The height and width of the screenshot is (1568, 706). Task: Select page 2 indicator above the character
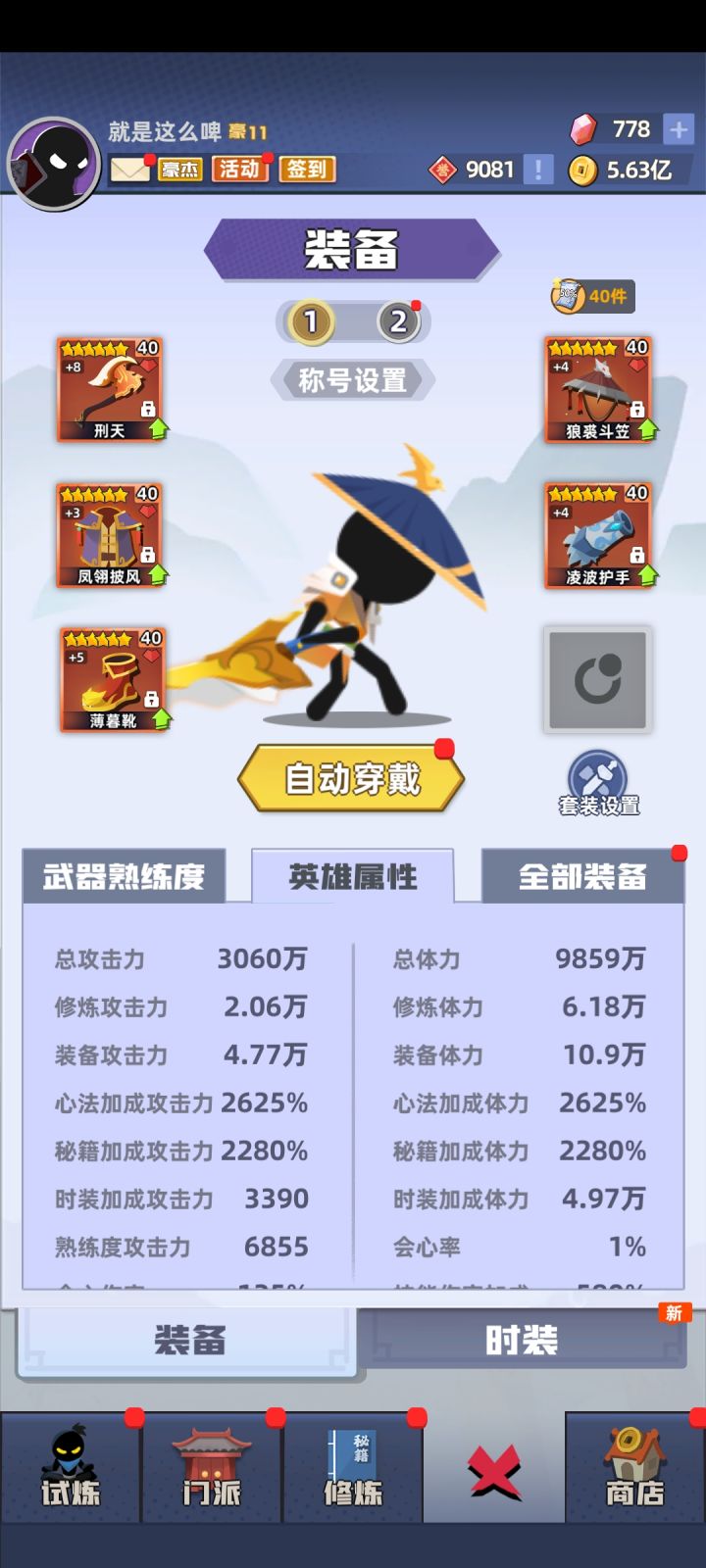point(396,319)
